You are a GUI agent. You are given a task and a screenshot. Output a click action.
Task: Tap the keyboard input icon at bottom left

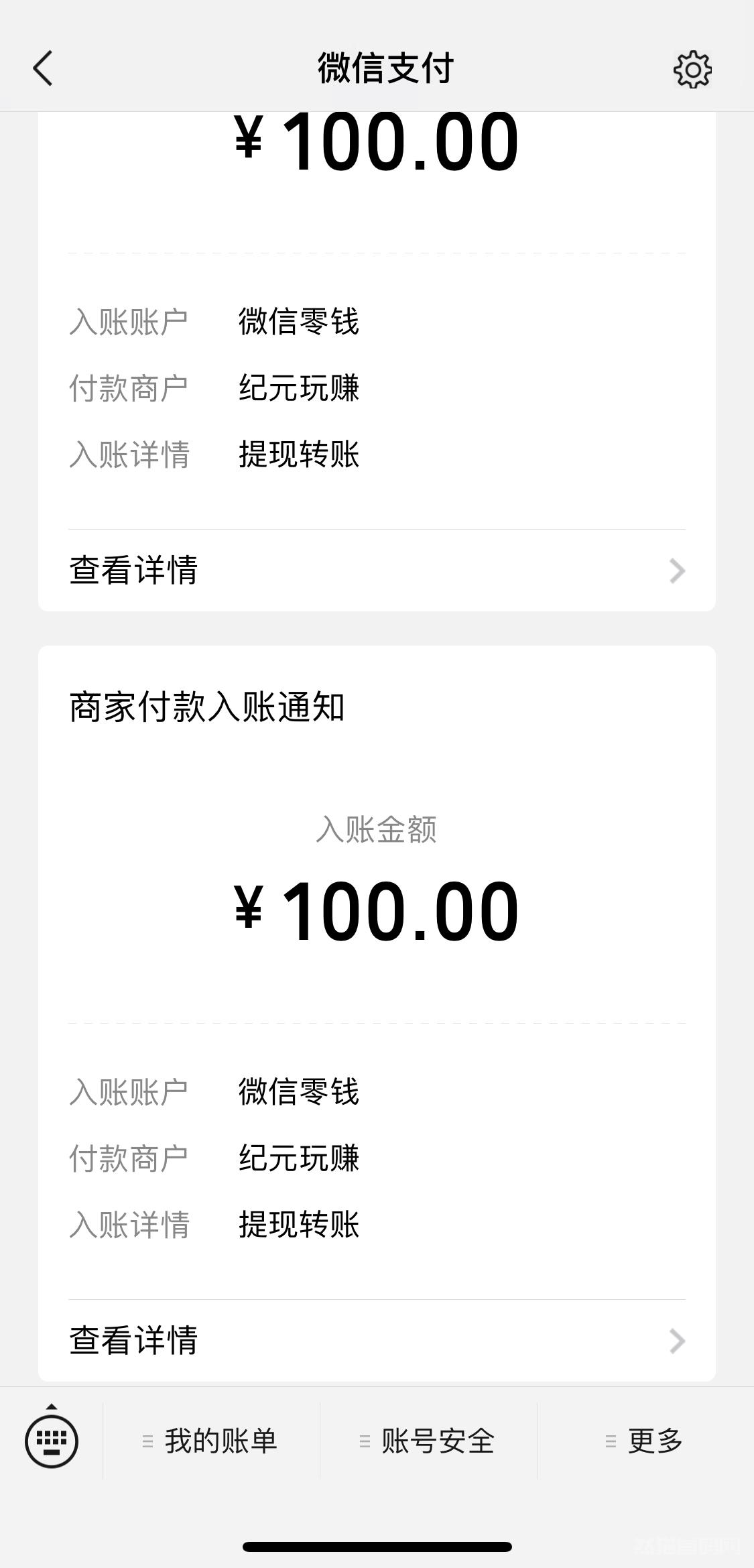pyautogui.click(x=52, y=1443)
